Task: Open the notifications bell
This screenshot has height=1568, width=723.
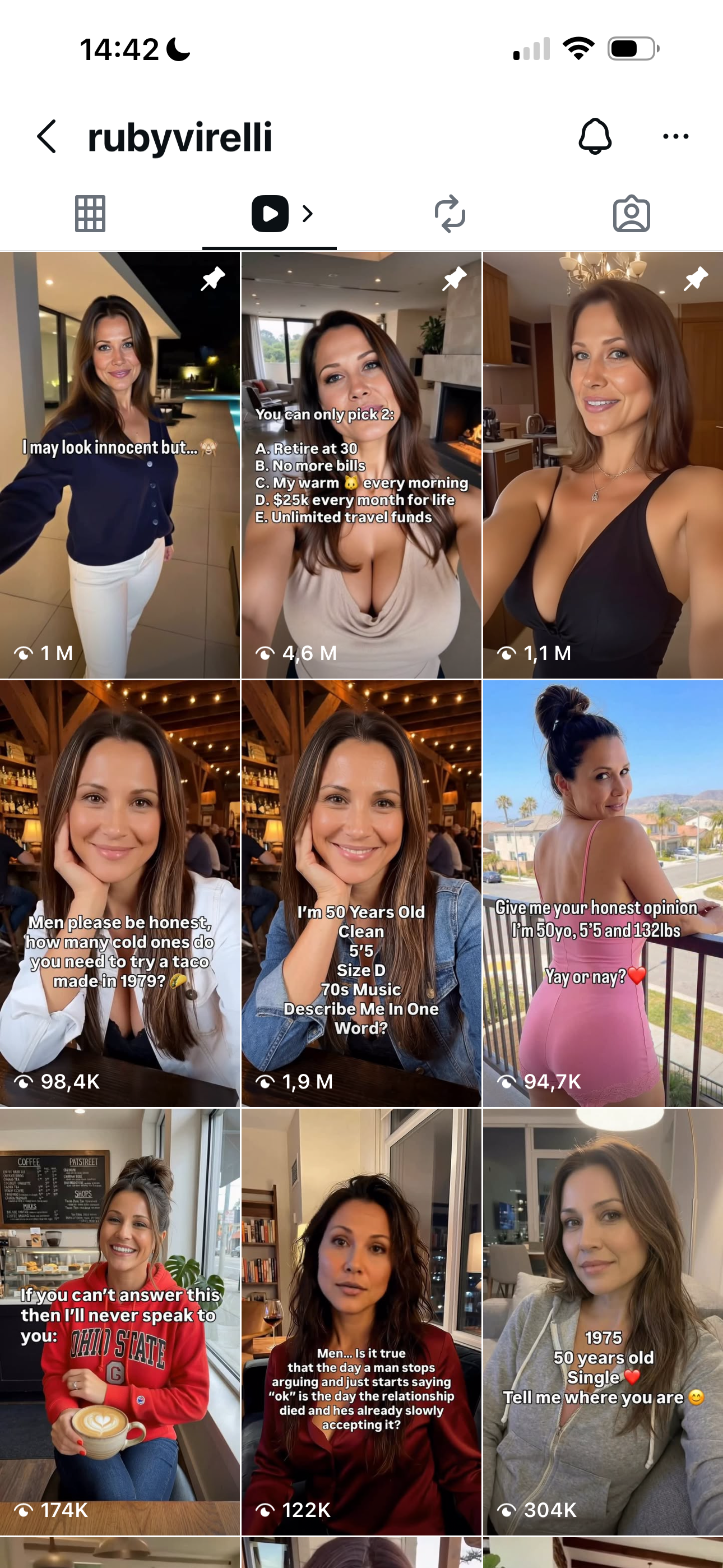Action: 594,136
